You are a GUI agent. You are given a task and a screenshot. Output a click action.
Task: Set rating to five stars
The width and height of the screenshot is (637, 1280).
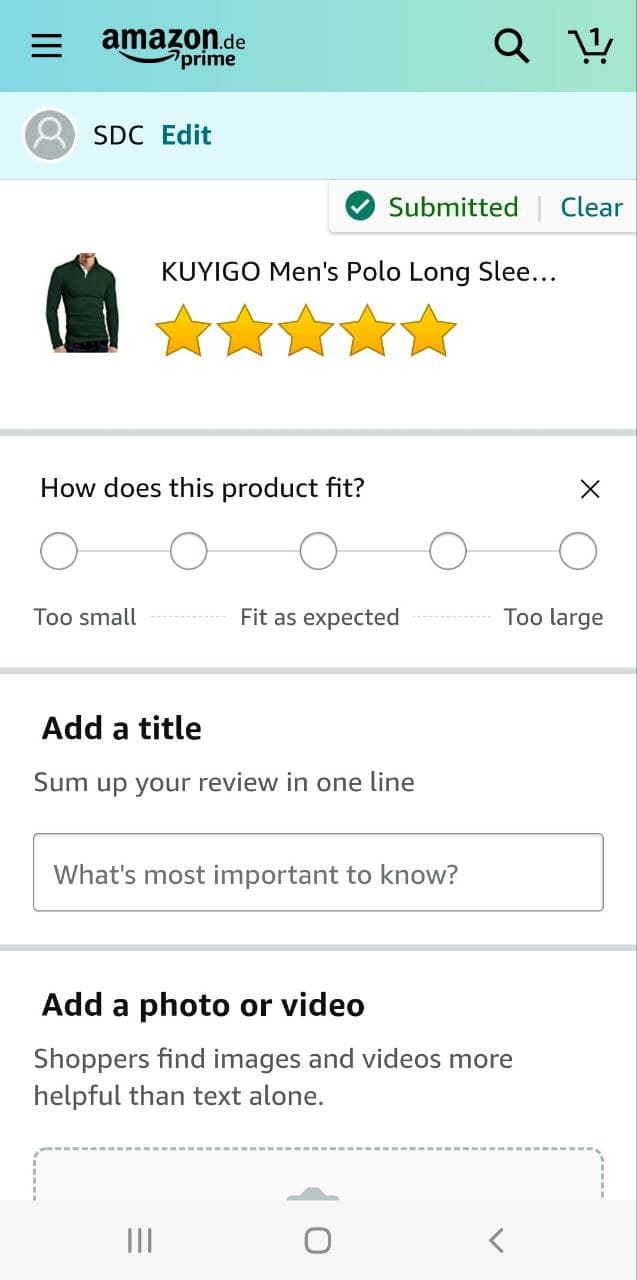tap(428, 332)
